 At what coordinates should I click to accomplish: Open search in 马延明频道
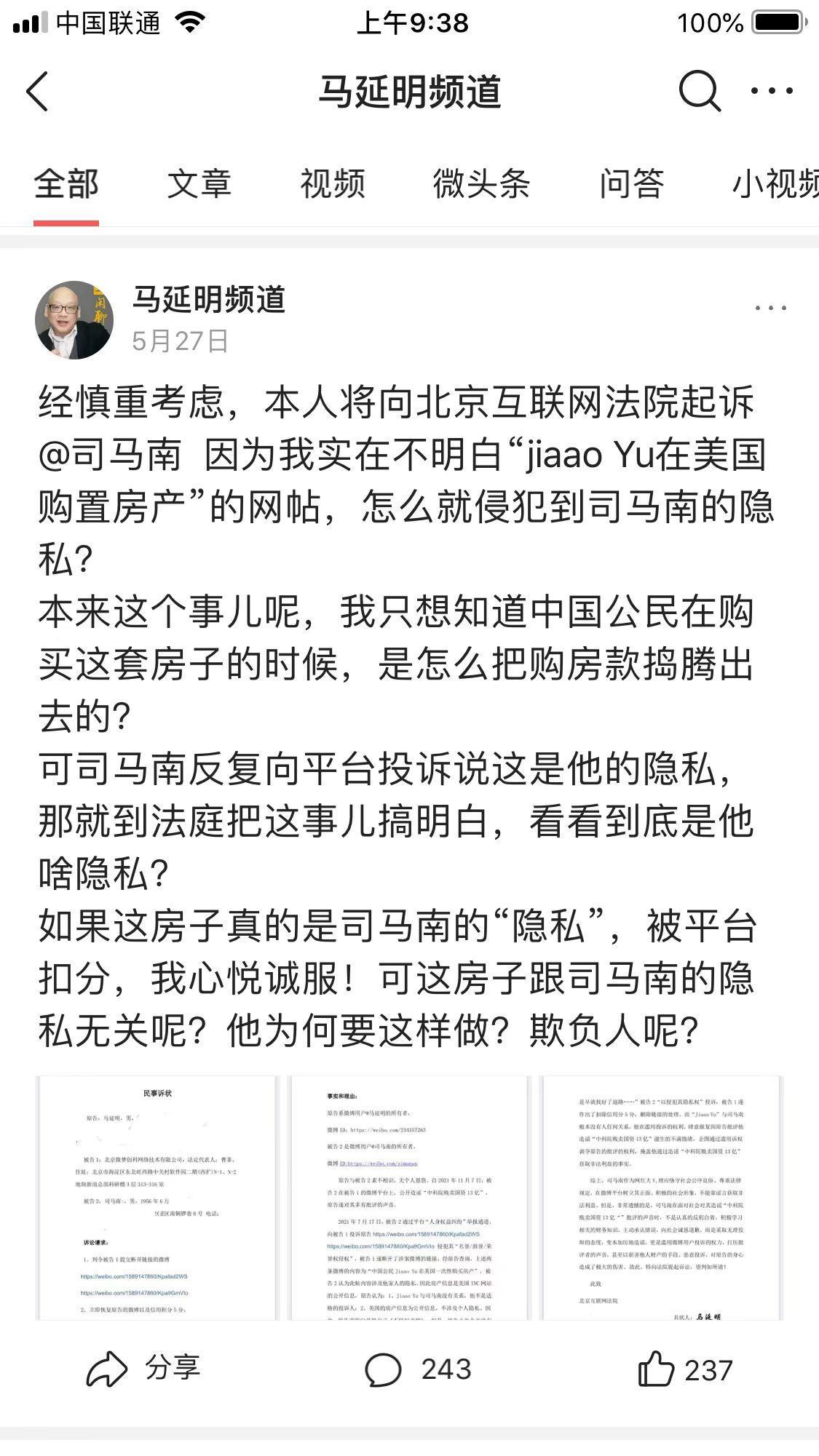pos(699,91)
